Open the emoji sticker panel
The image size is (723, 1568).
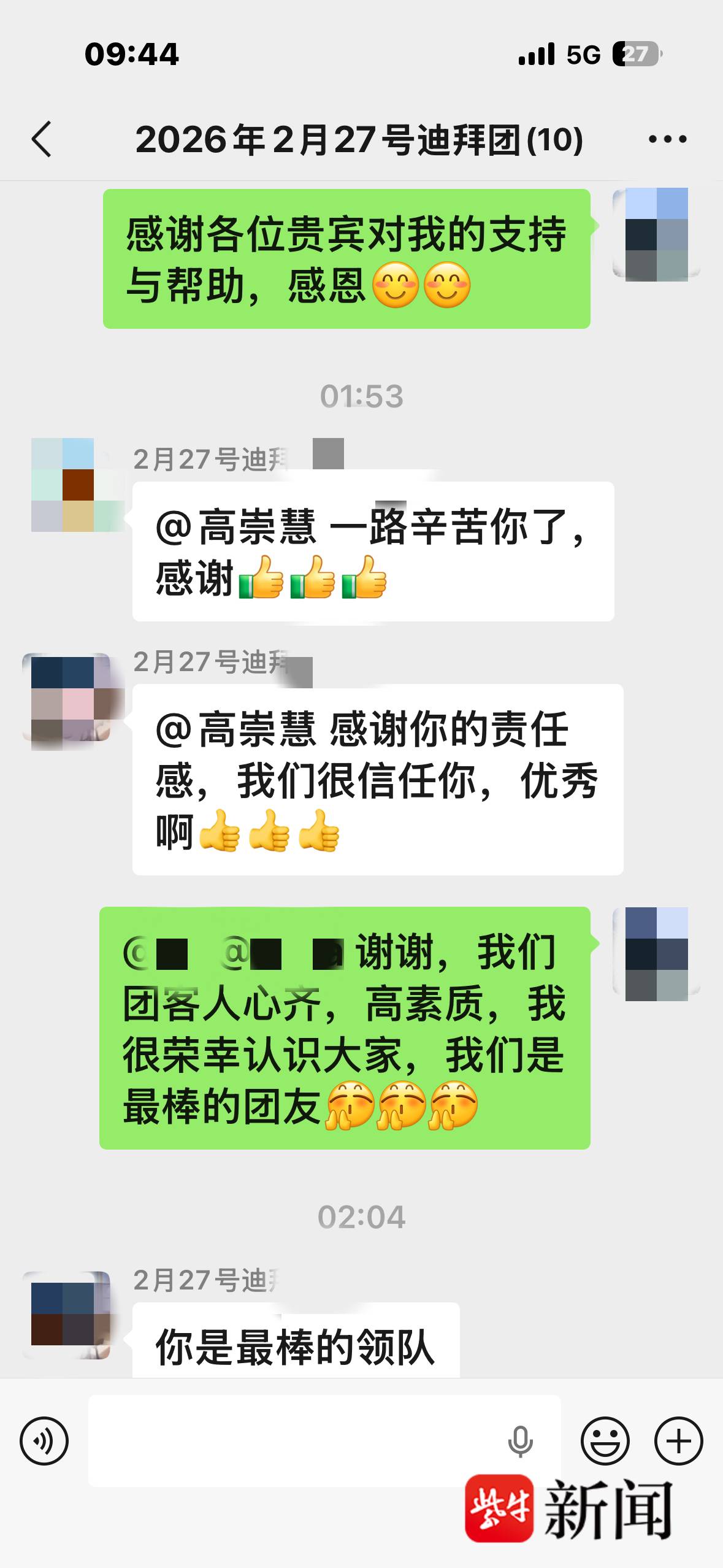click(x=605, y=1440)
